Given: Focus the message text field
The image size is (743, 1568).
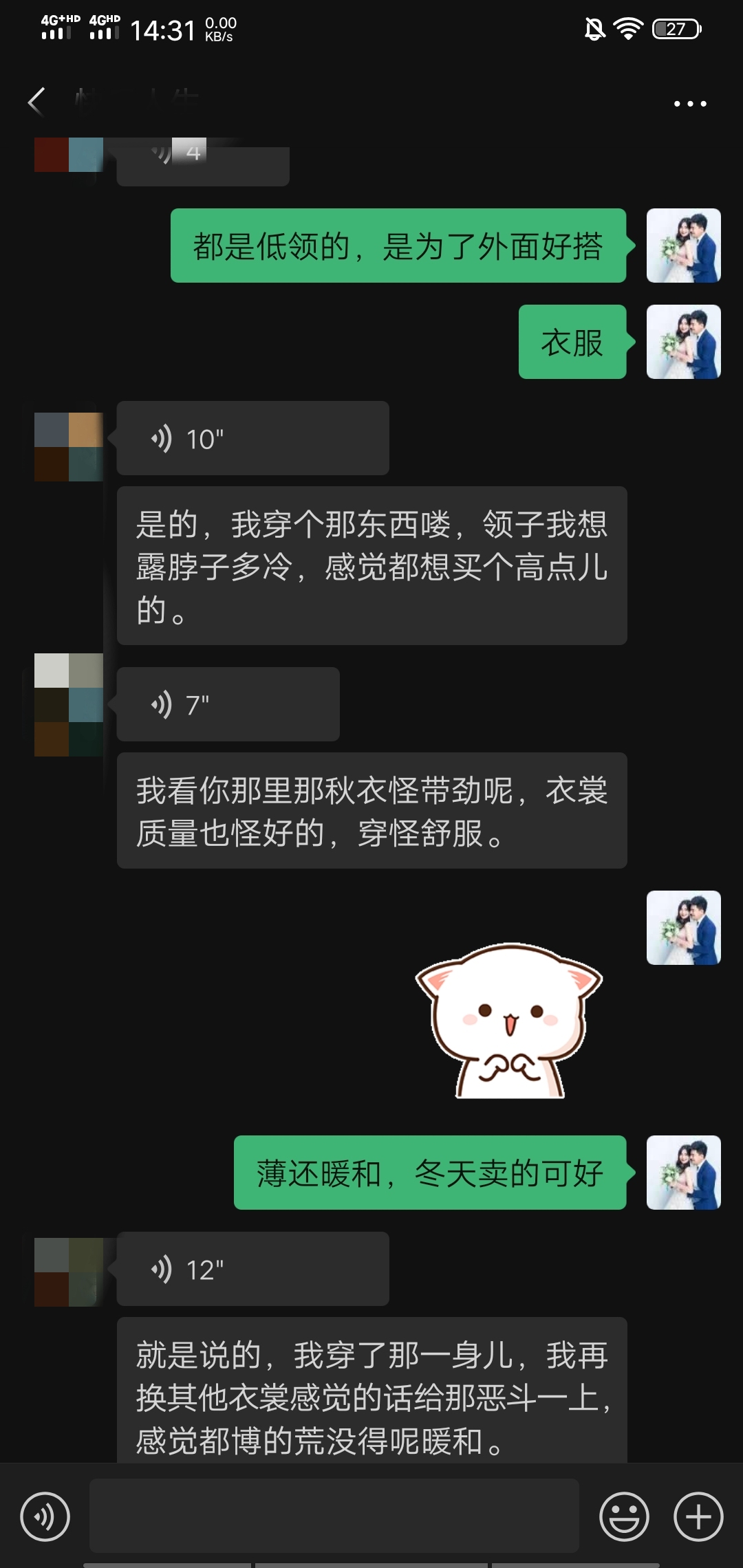Looking at the screenshot, I should 334,1516.
